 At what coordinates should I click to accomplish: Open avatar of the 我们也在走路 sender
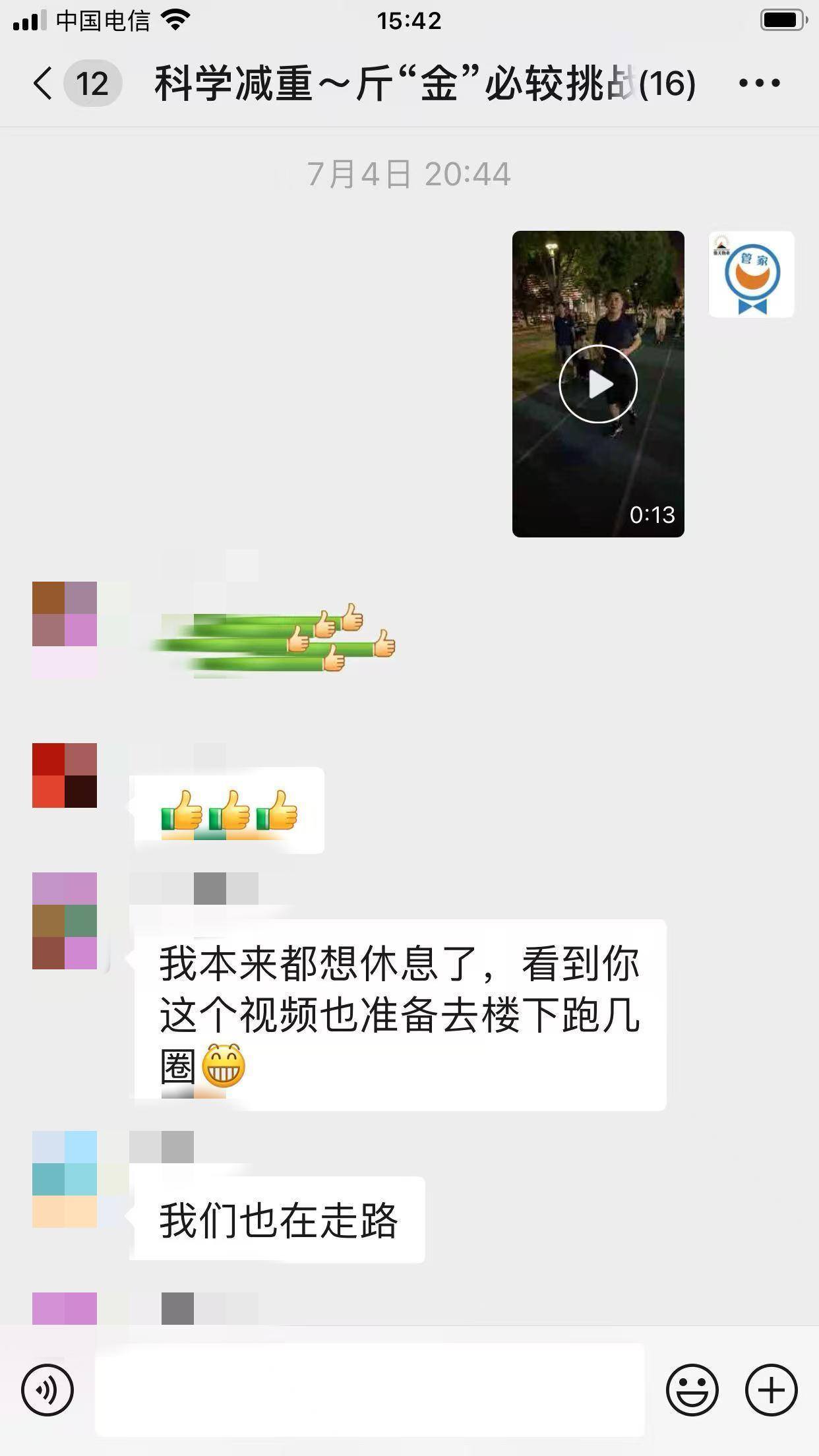(x=65, y=1179)
